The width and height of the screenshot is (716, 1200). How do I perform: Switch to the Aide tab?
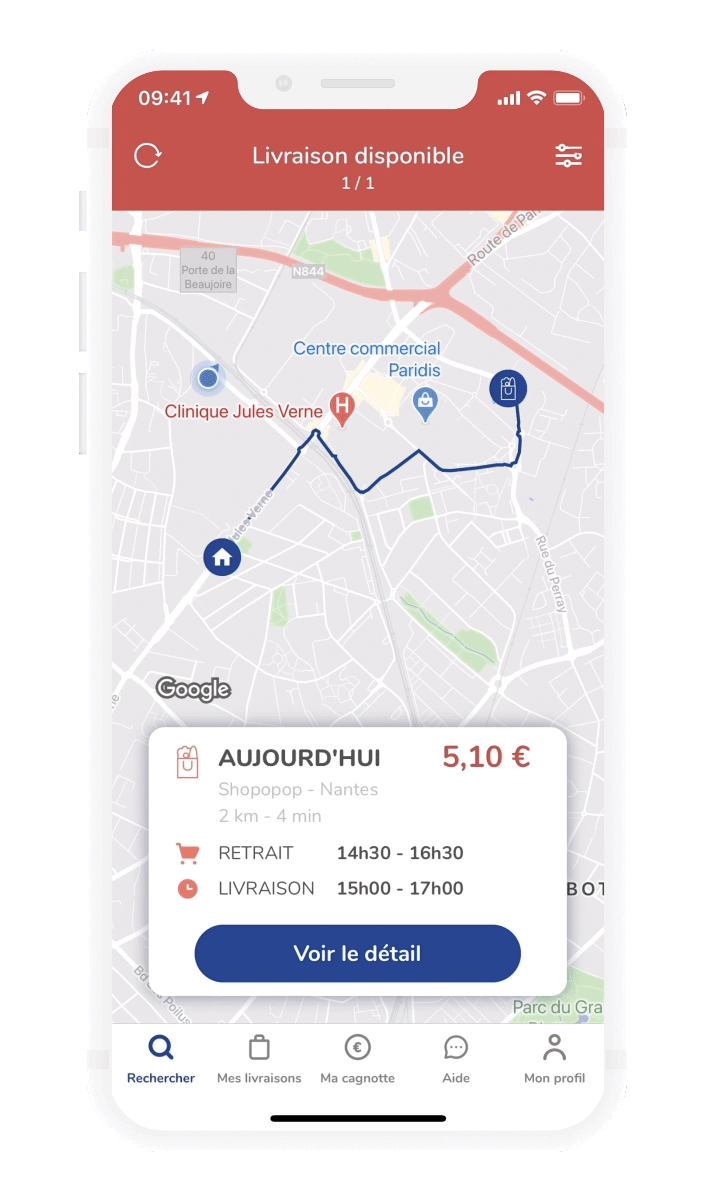click(456, 1059)
